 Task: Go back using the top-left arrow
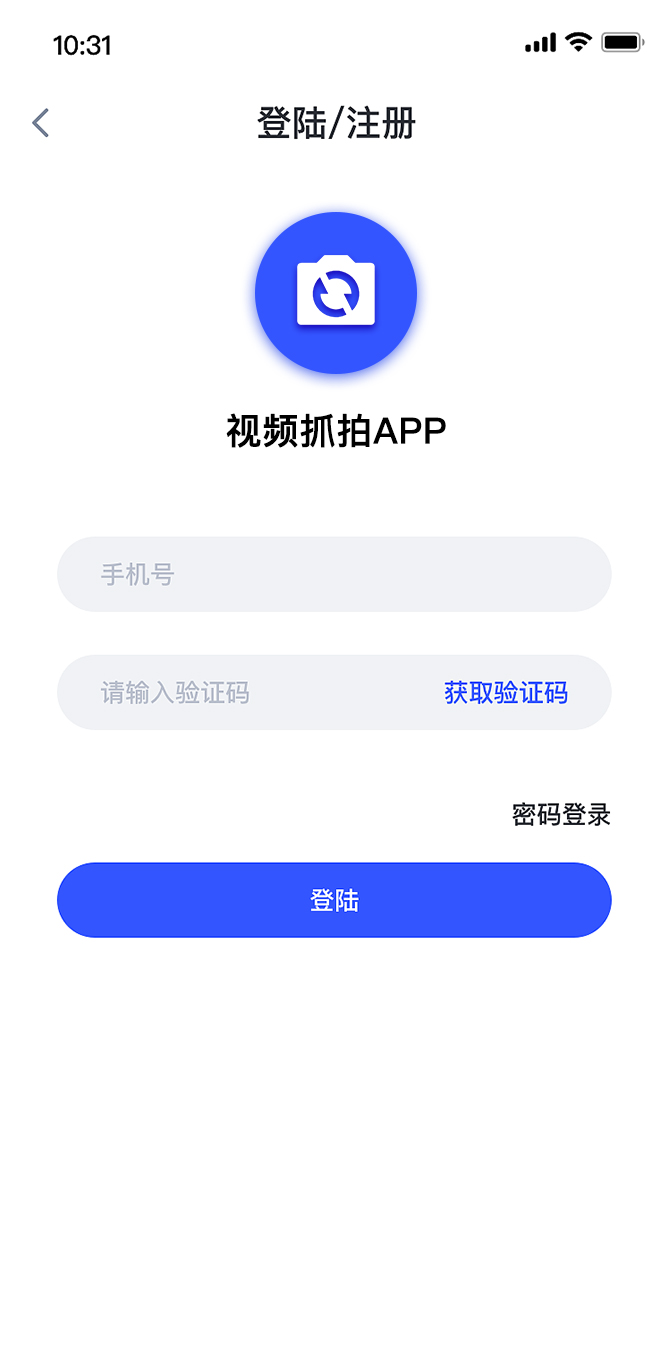(41, 123)
